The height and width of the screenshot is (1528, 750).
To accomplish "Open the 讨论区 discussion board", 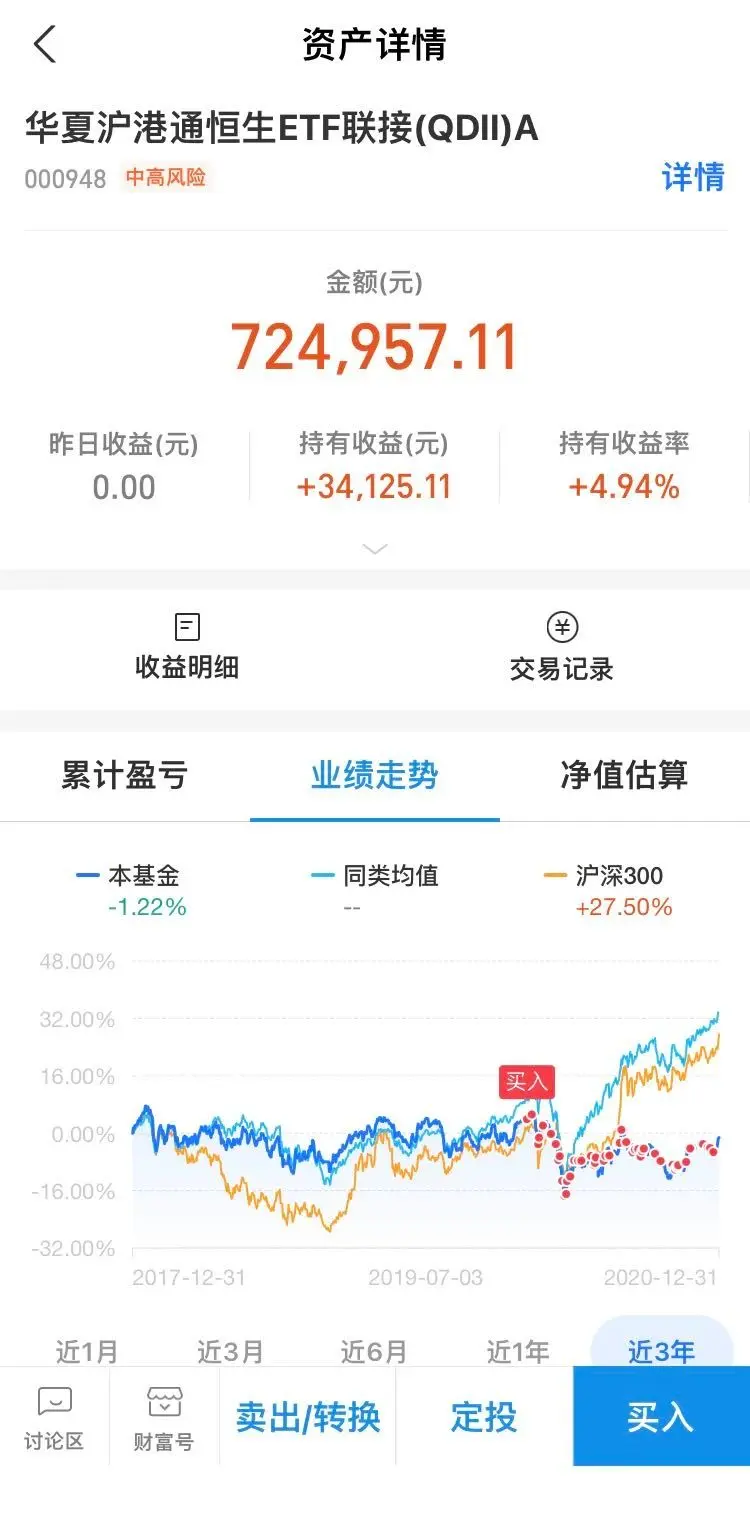I will (x=54, y=1417).
